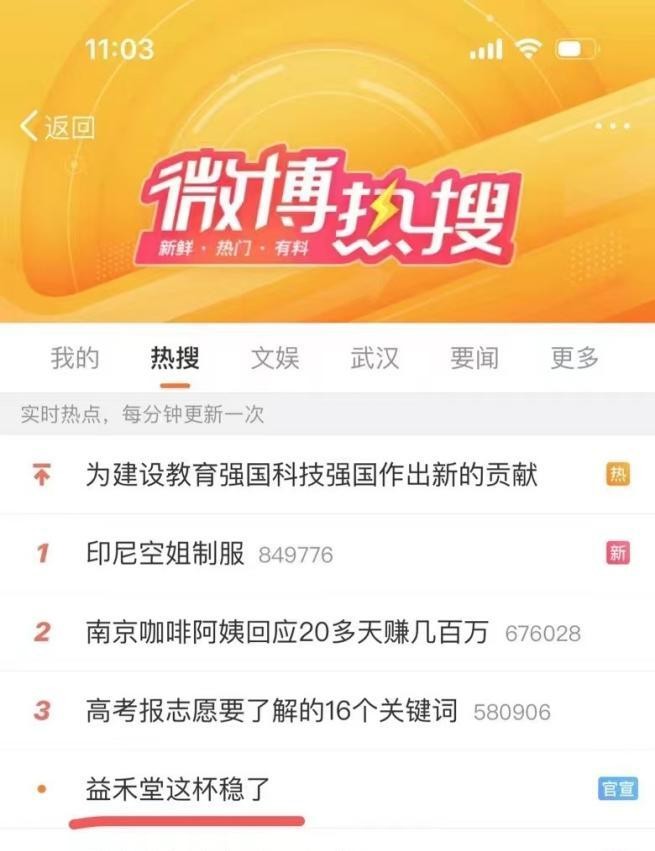Open the 益禾堂这杯稳了 topic
The width and height of the screenshot is (655, 851).
[178, 789]
